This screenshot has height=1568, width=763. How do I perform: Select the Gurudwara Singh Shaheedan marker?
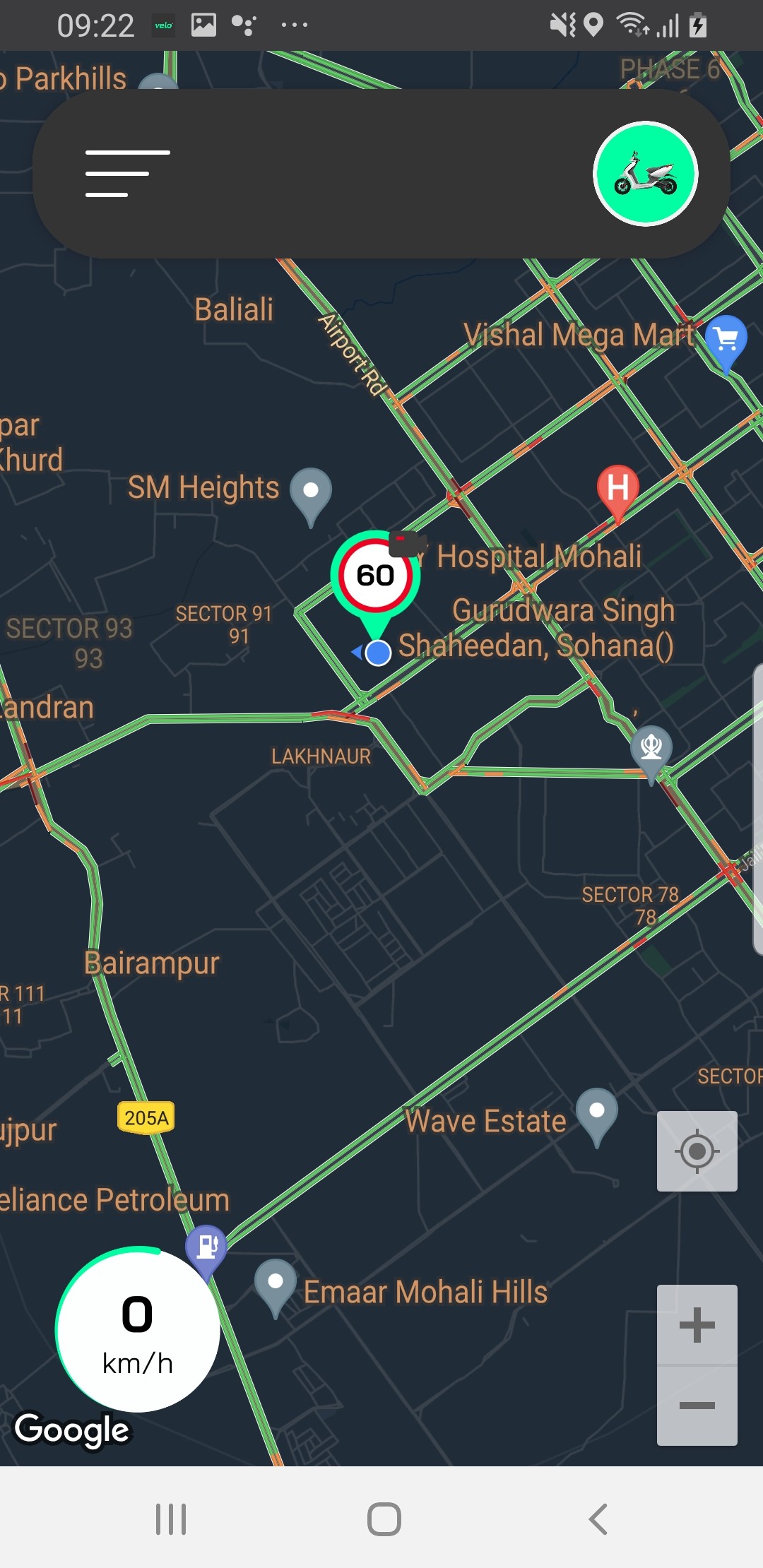(651, 749)
